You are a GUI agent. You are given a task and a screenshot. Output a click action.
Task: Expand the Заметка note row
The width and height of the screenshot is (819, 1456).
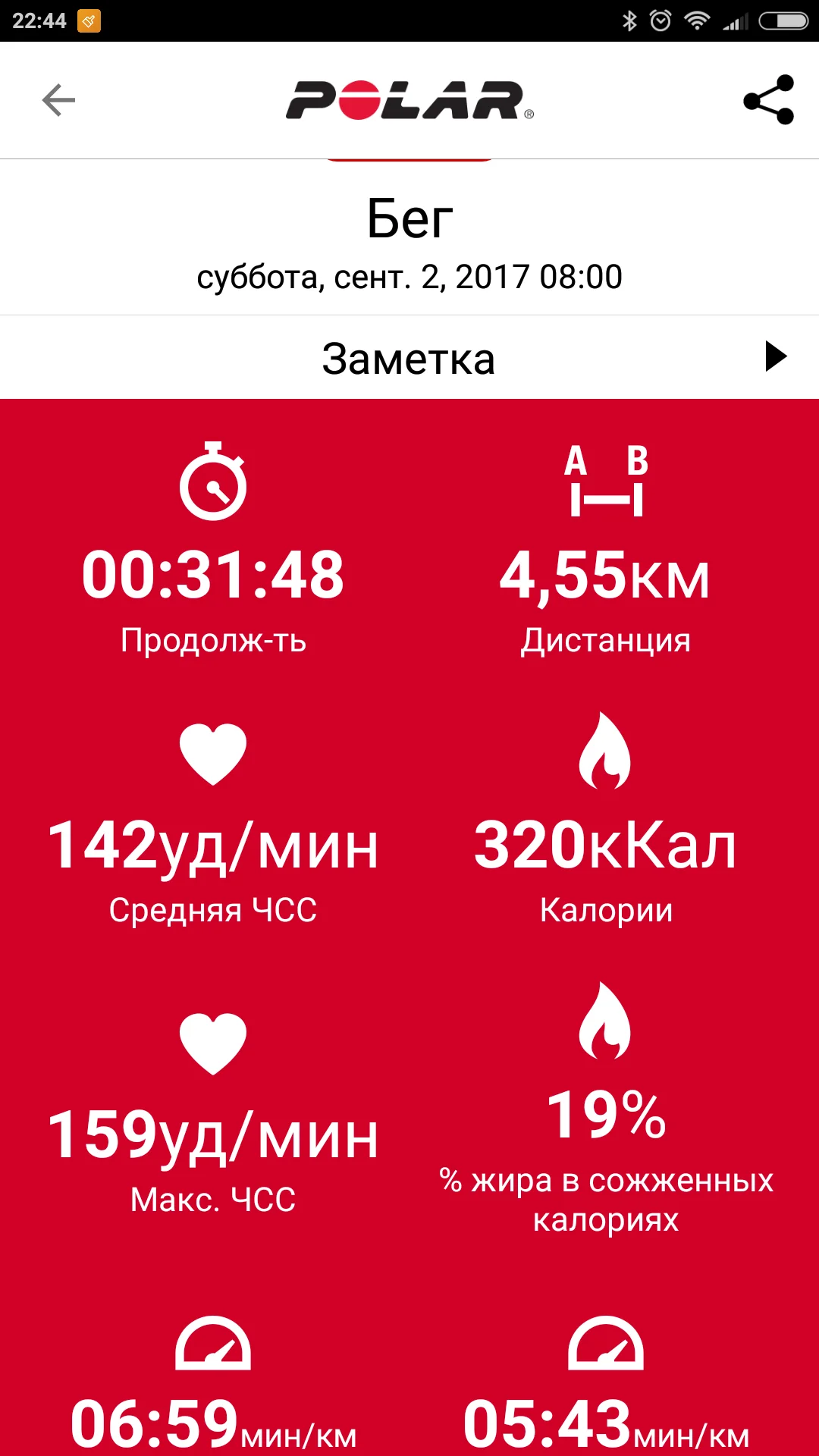pyautogui.click(x=775, y=356)
